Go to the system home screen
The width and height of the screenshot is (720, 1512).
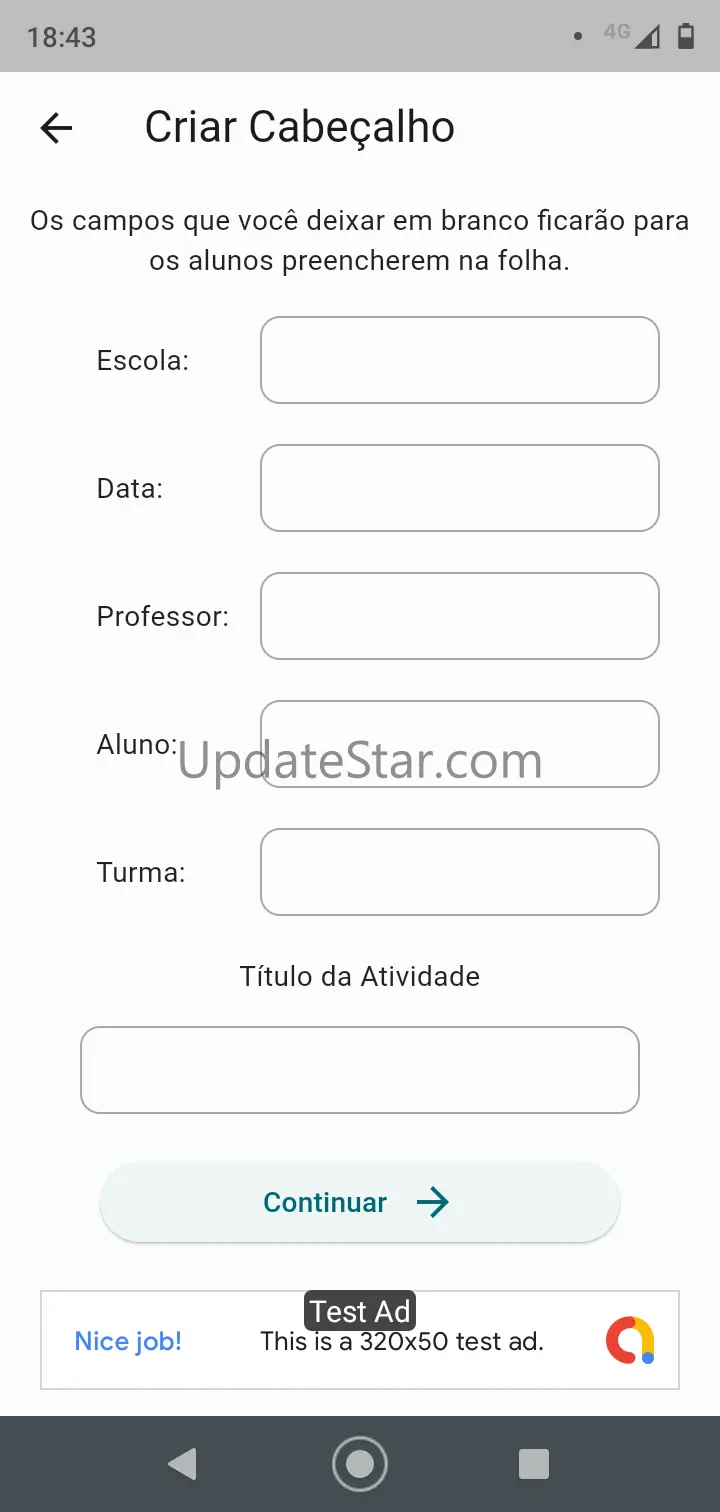360,1464
